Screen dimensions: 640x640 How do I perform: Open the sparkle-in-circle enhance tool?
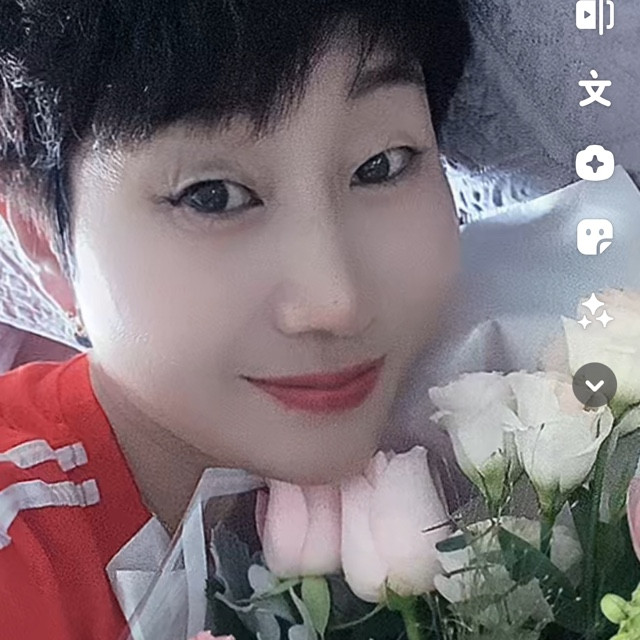tap(595, 163)
